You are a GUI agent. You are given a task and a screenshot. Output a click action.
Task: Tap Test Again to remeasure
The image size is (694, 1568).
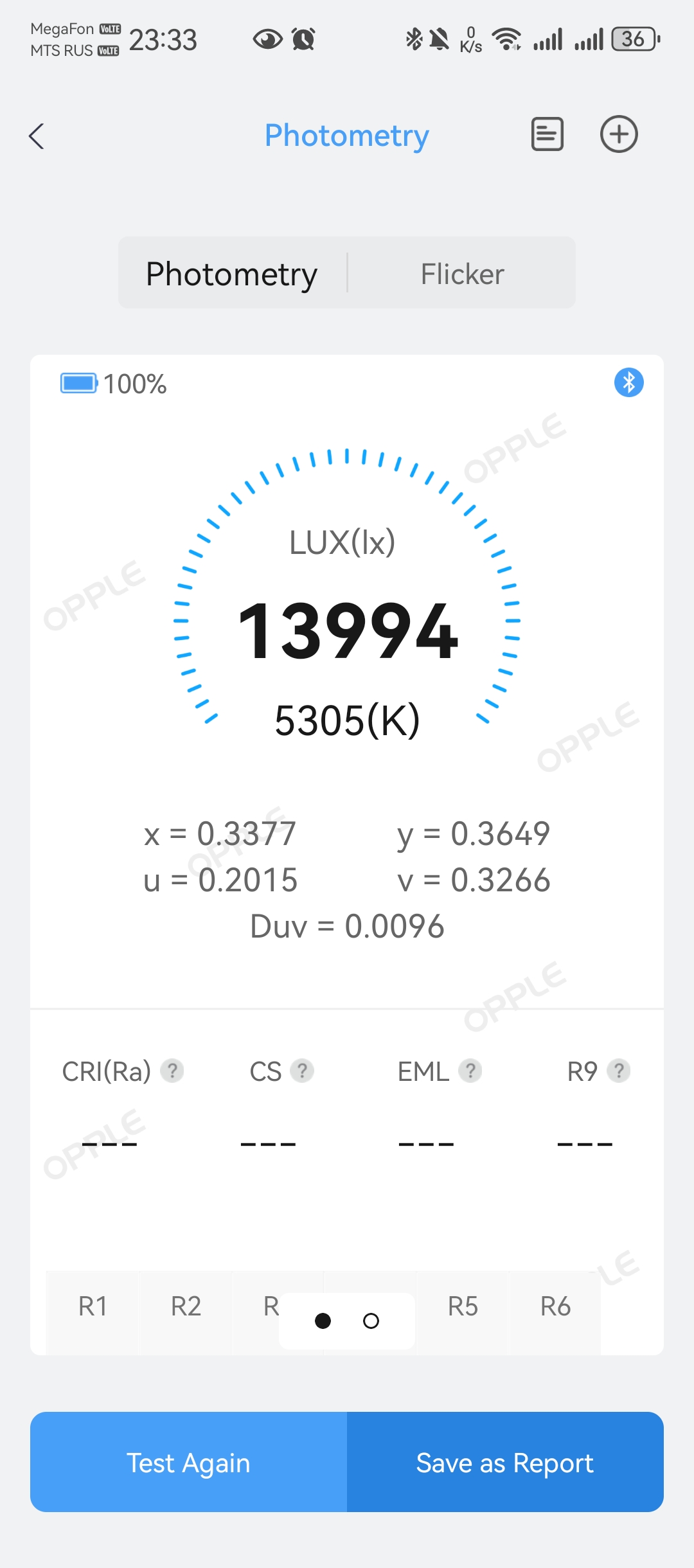click(188, 1463)
